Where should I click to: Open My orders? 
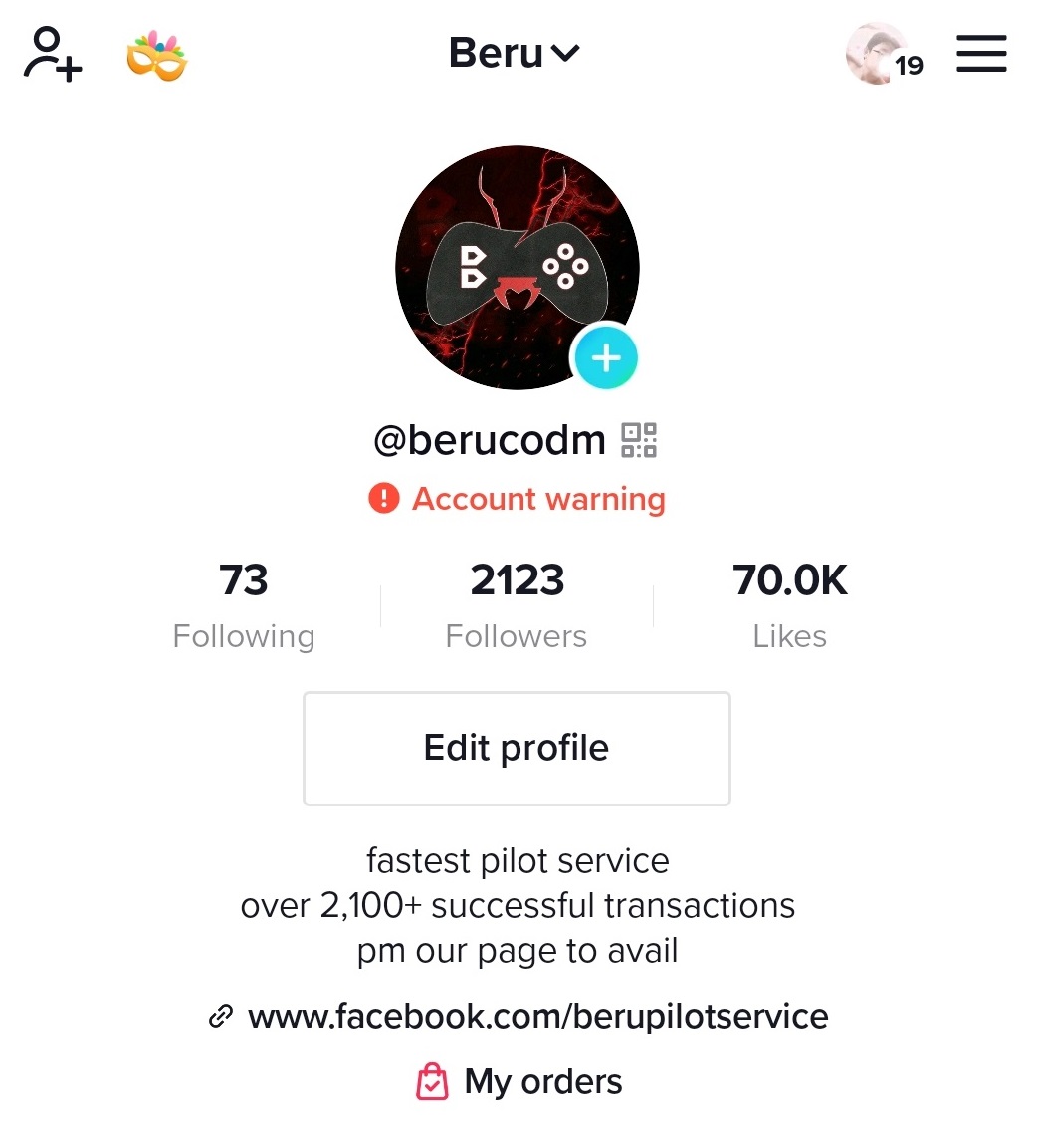pos(519,1082)
